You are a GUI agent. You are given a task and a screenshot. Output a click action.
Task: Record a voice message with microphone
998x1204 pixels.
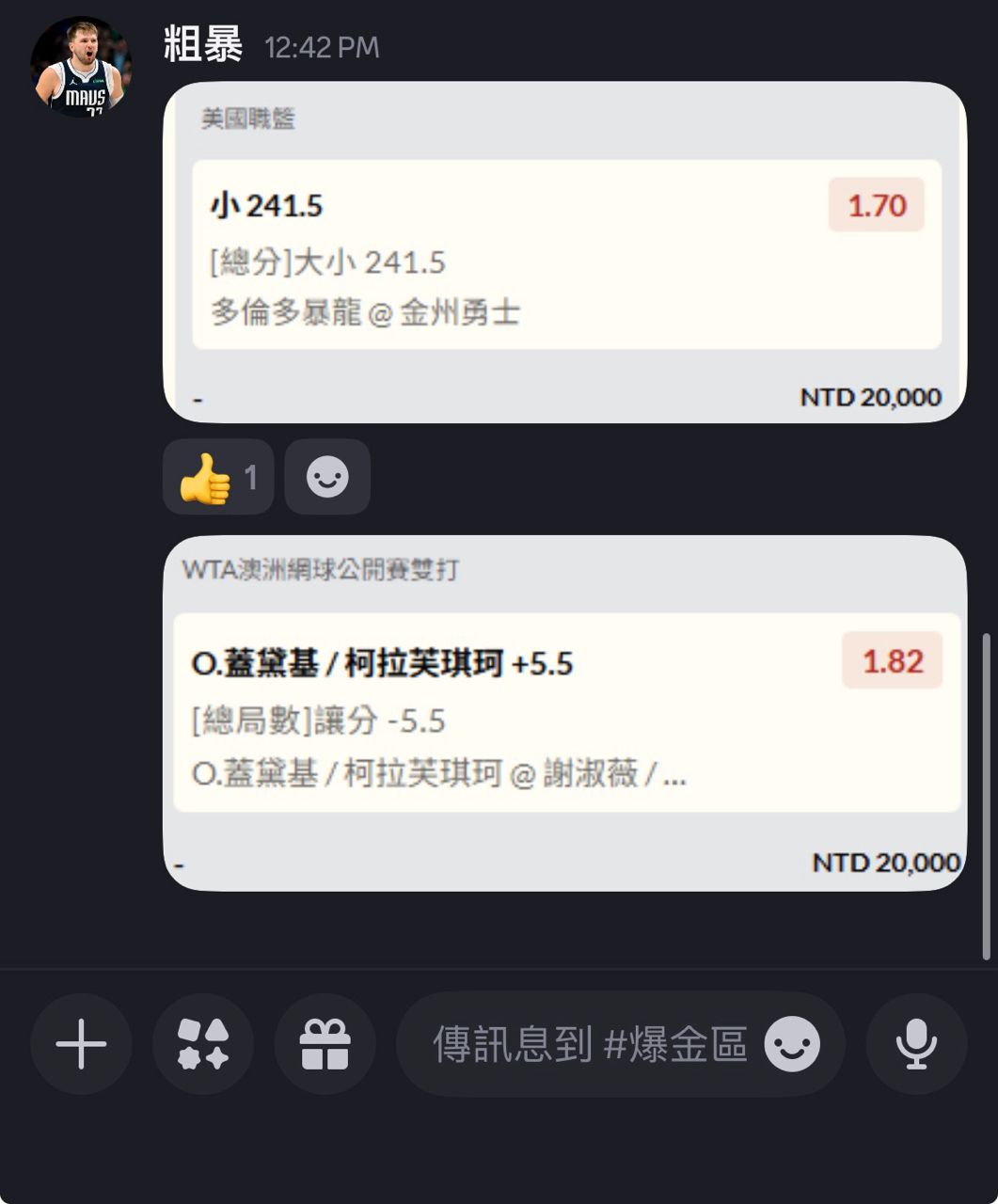point(916,1044)
